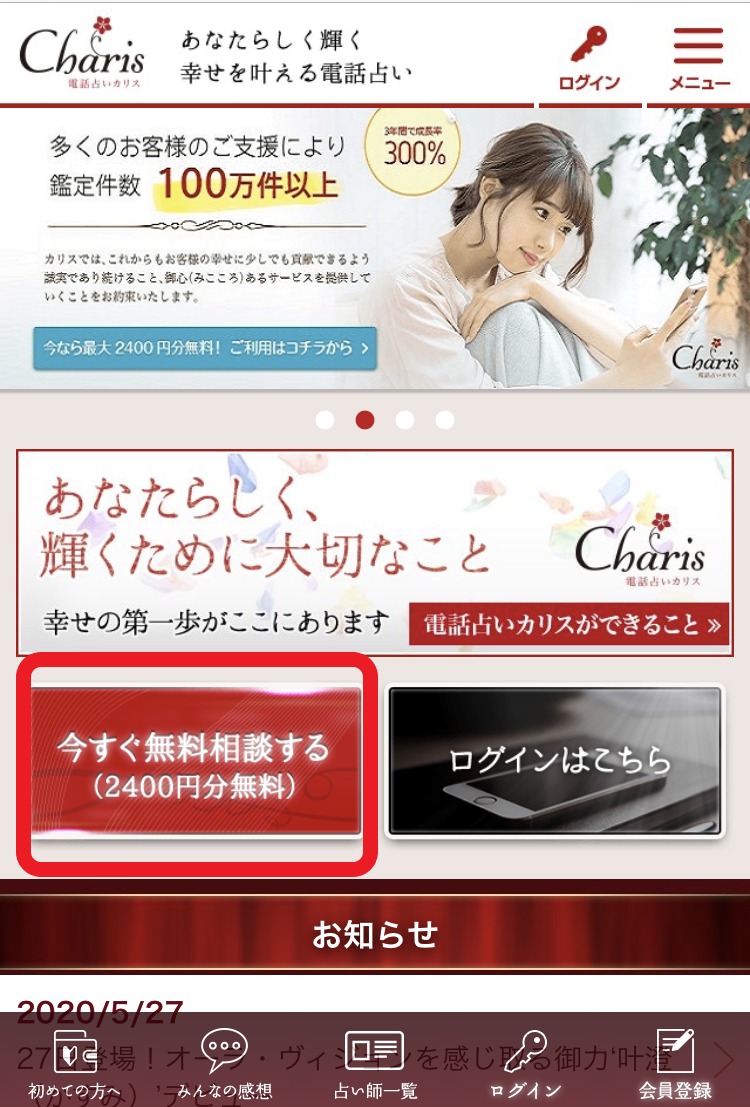This screenshot has width=750, height=1107.
Task: Open 占い師一覧 in bottom bar
Action: click(375, 1065)
